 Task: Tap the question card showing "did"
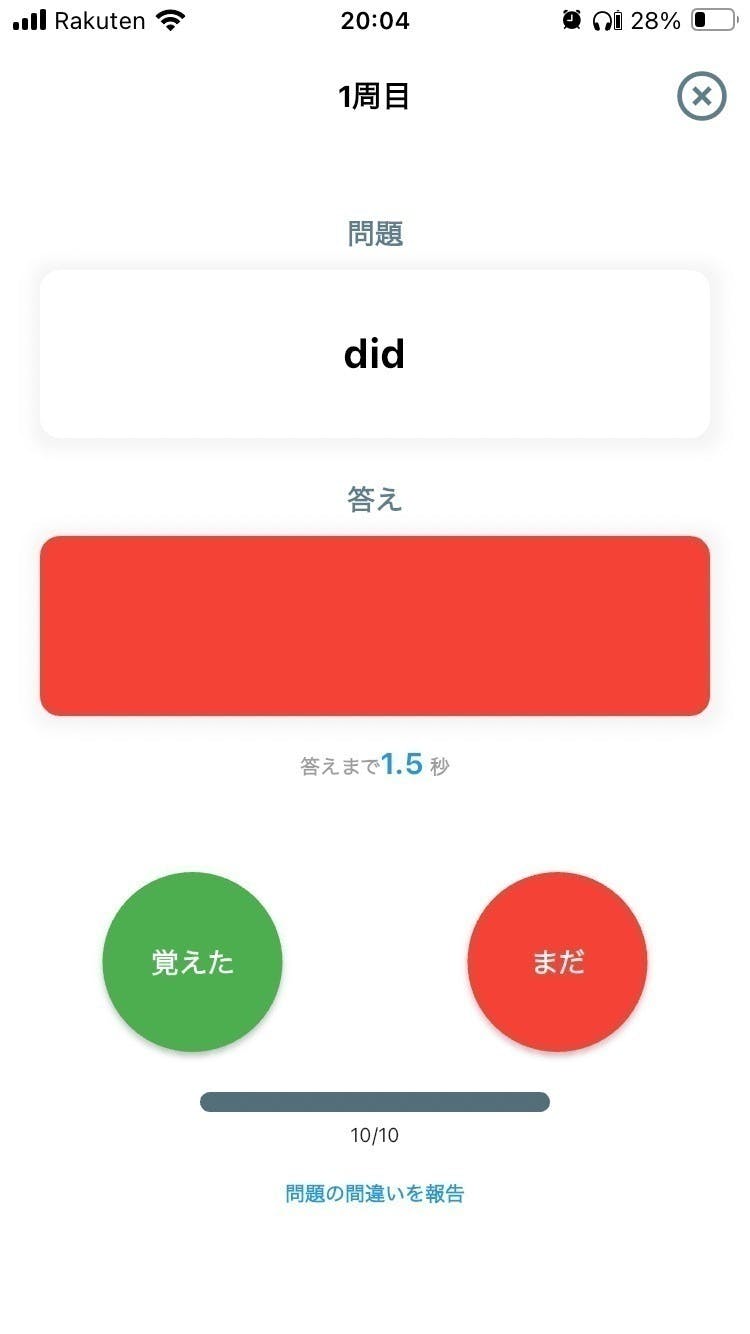(374, 353)
